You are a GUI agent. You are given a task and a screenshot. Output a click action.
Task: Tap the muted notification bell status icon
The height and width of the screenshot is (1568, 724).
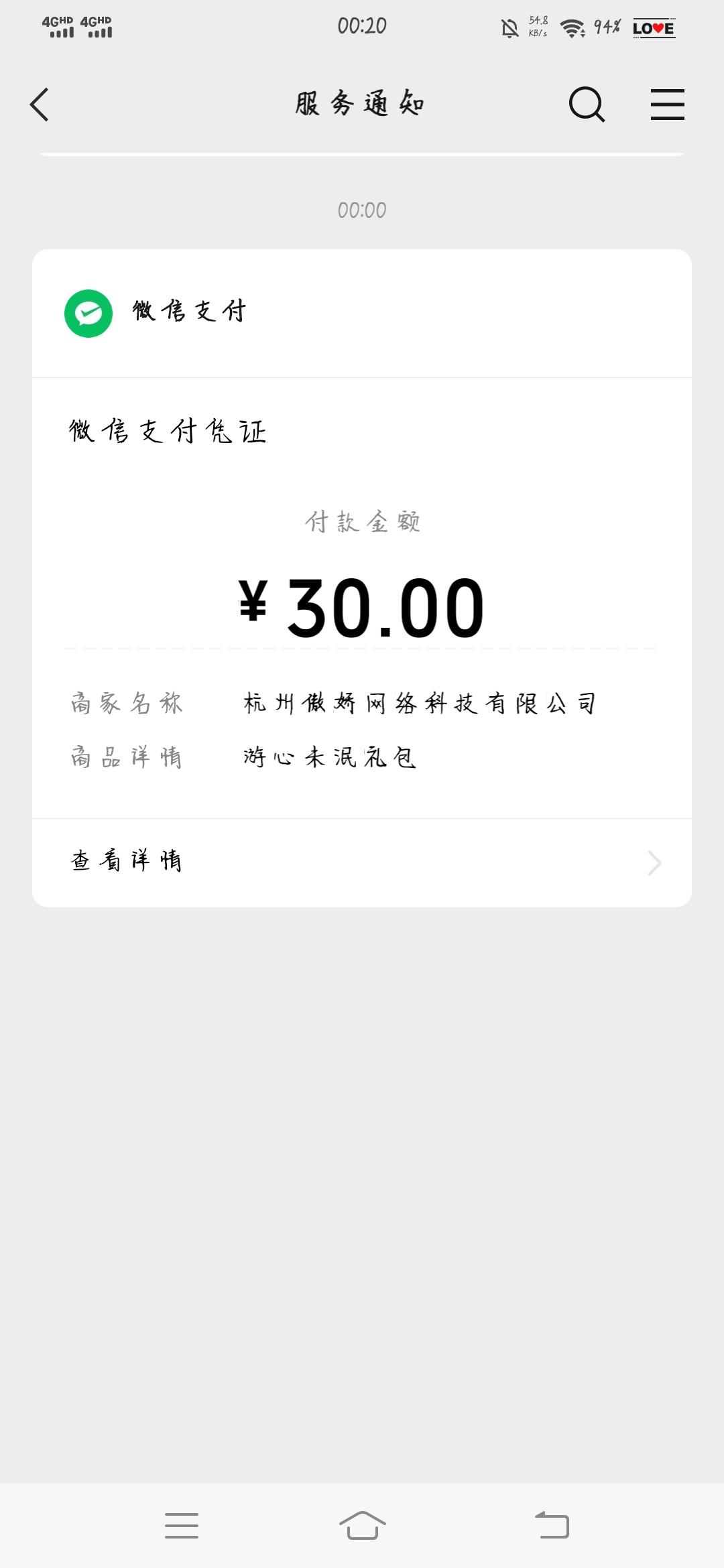(507, 27)
